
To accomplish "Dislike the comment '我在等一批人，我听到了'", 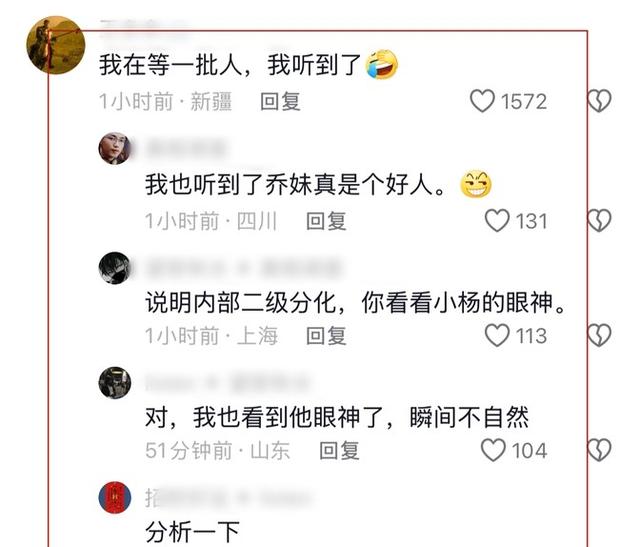I will click(x=598, y=101).
